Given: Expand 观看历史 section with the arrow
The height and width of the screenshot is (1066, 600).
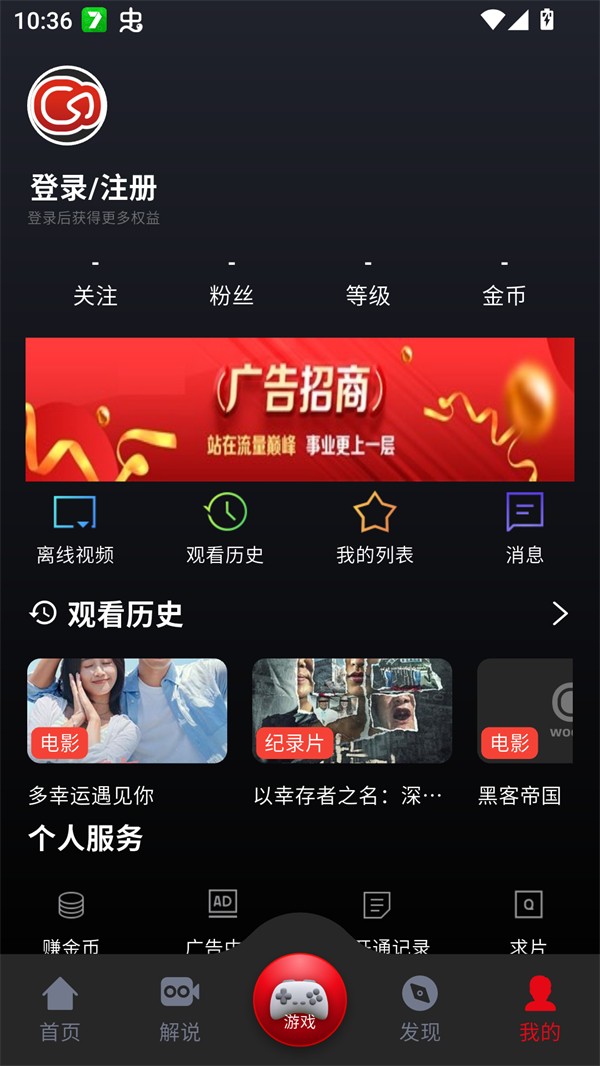Looking at the screenshot, I should click(560, 614).
